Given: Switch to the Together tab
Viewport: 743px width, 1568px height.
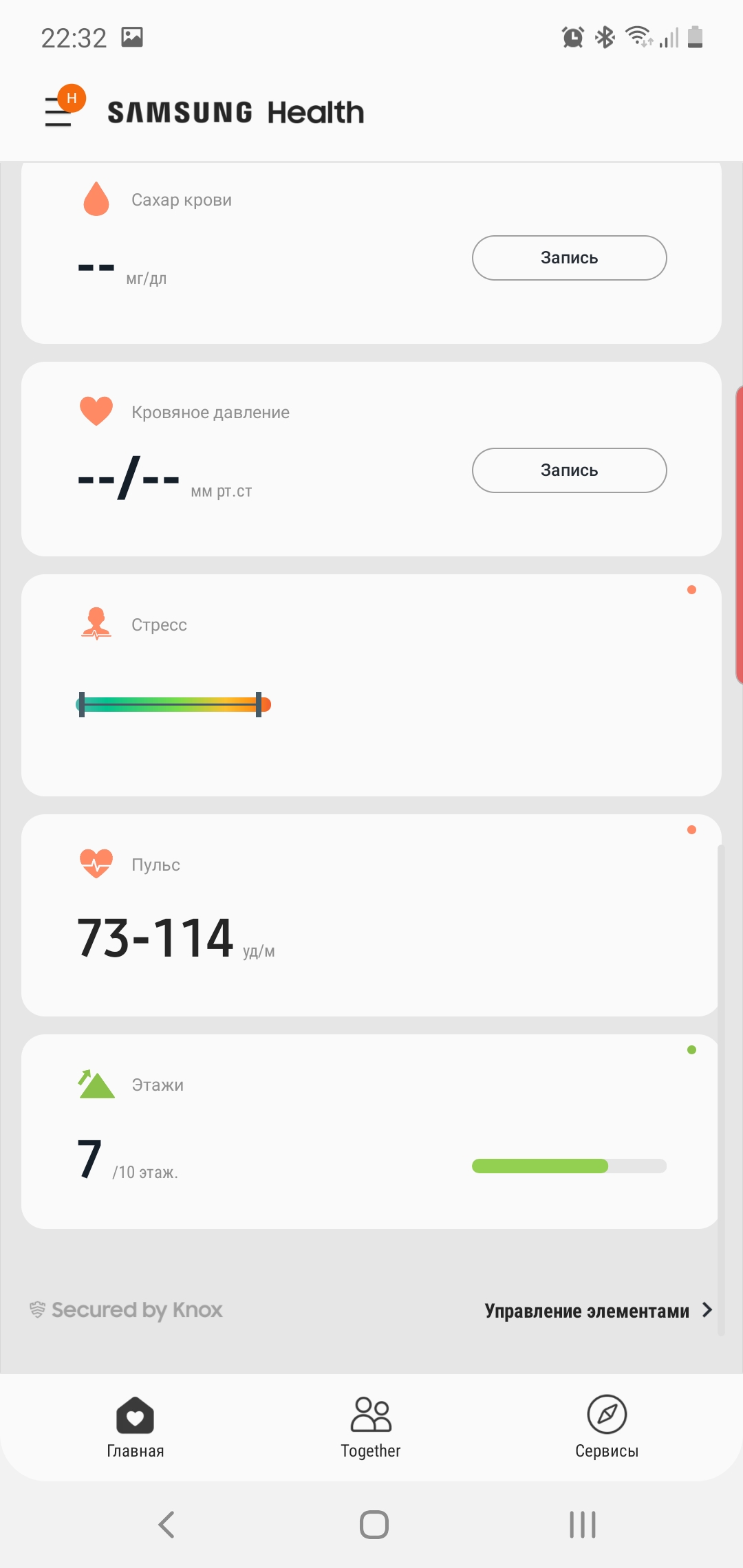Looking at the screenshot, I should tap(371, 1427).
